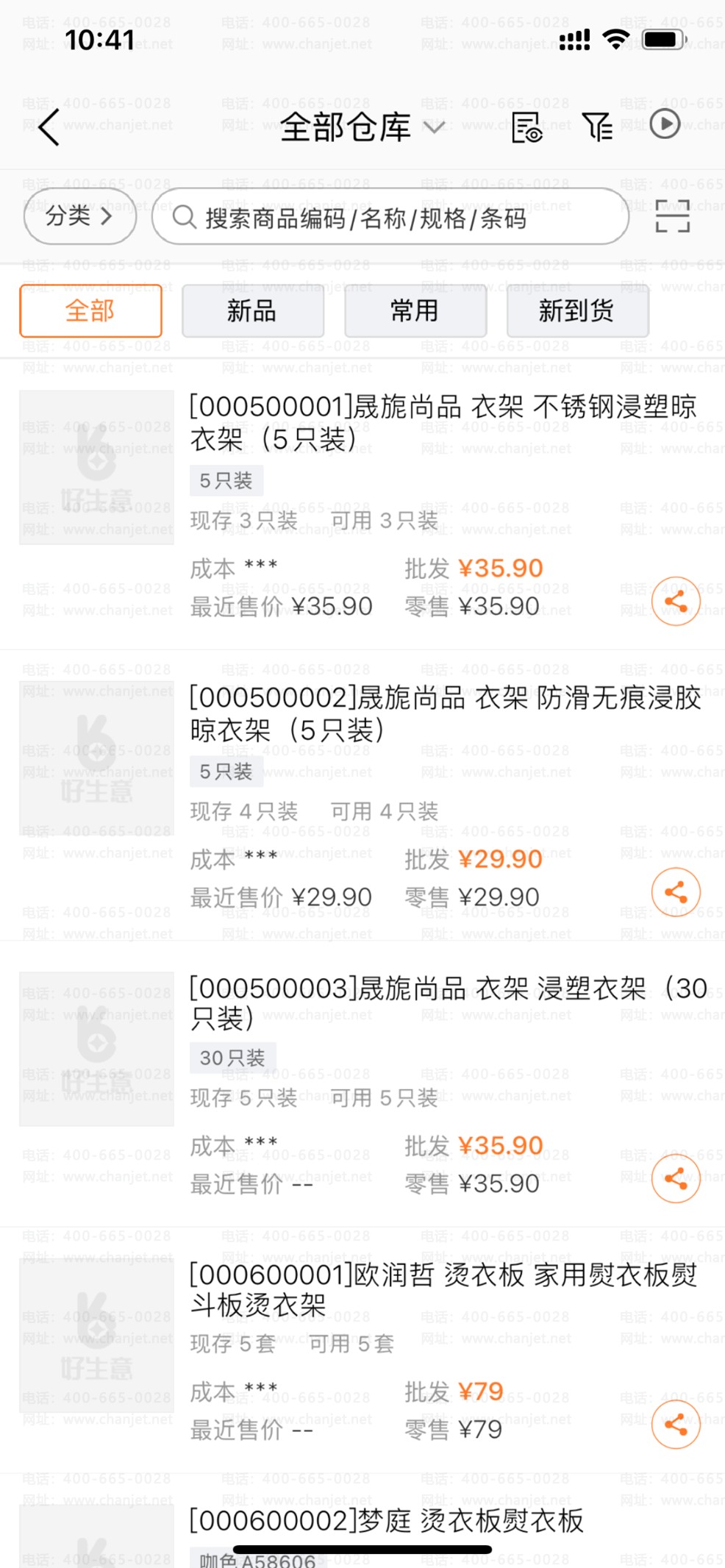Open product 000600001 欧润哲 烫衣板
The height and width of the screenshot is (1568, 725).
point(443,1289)
